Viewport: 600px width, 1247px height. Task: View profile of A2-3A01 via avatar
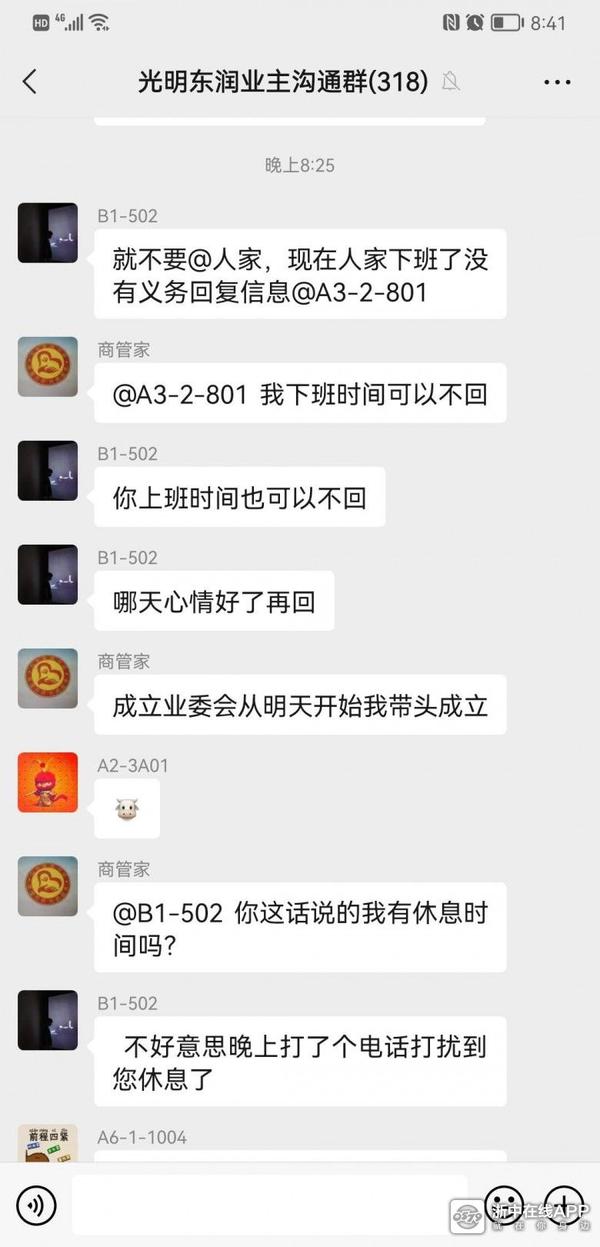[x=48, y=782]
